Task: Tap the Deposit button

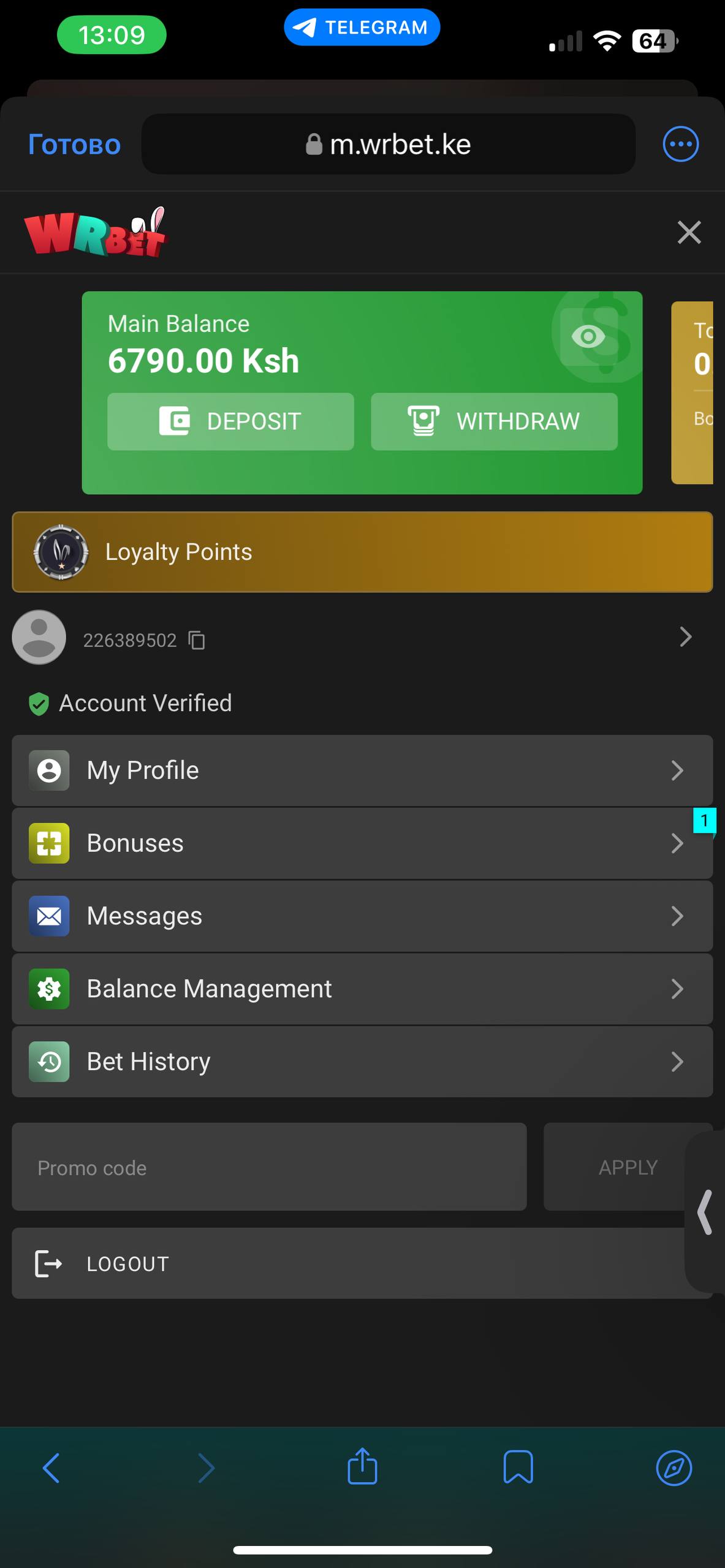Action: tap(230, 421)
